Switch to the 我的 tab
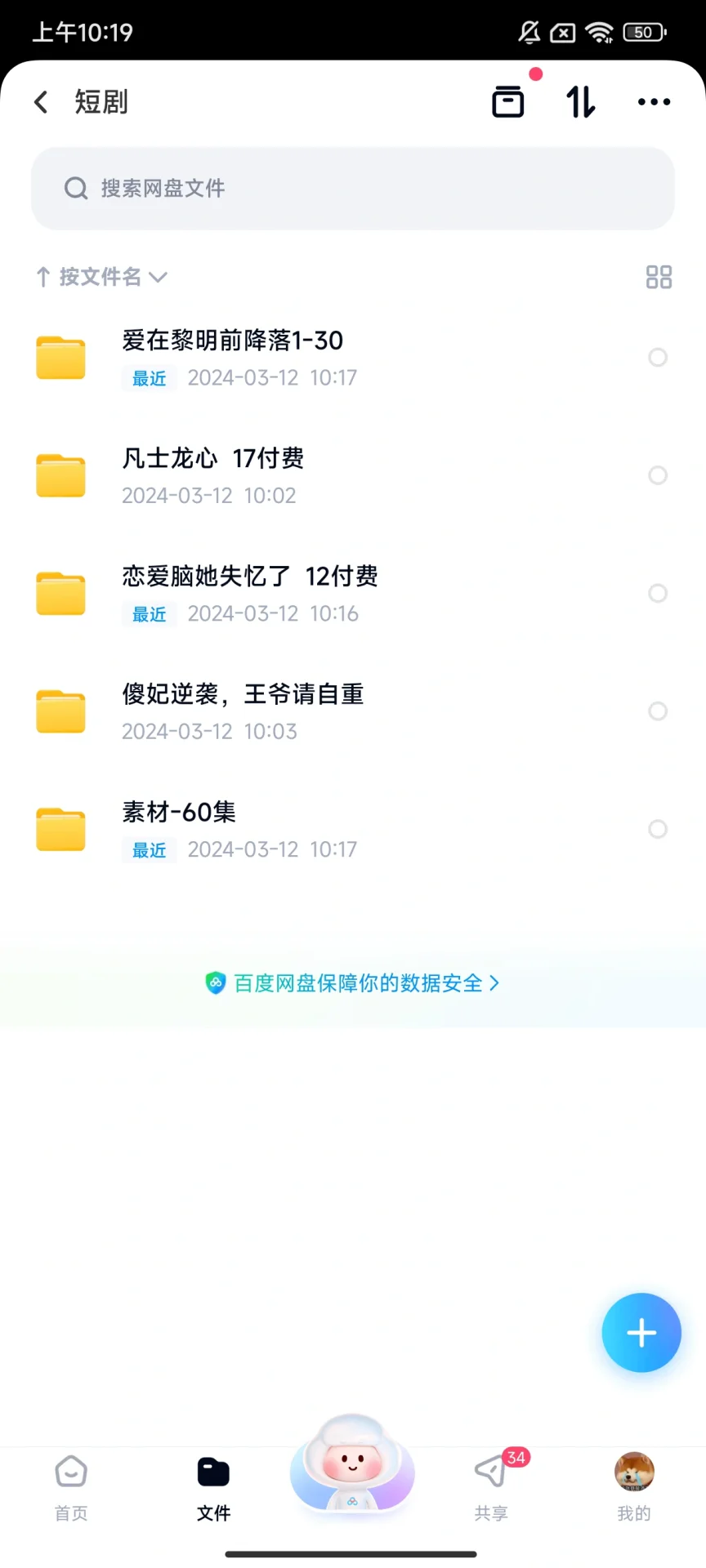The width and height of the screenshot is (706, 1568). coord(634,1488)
